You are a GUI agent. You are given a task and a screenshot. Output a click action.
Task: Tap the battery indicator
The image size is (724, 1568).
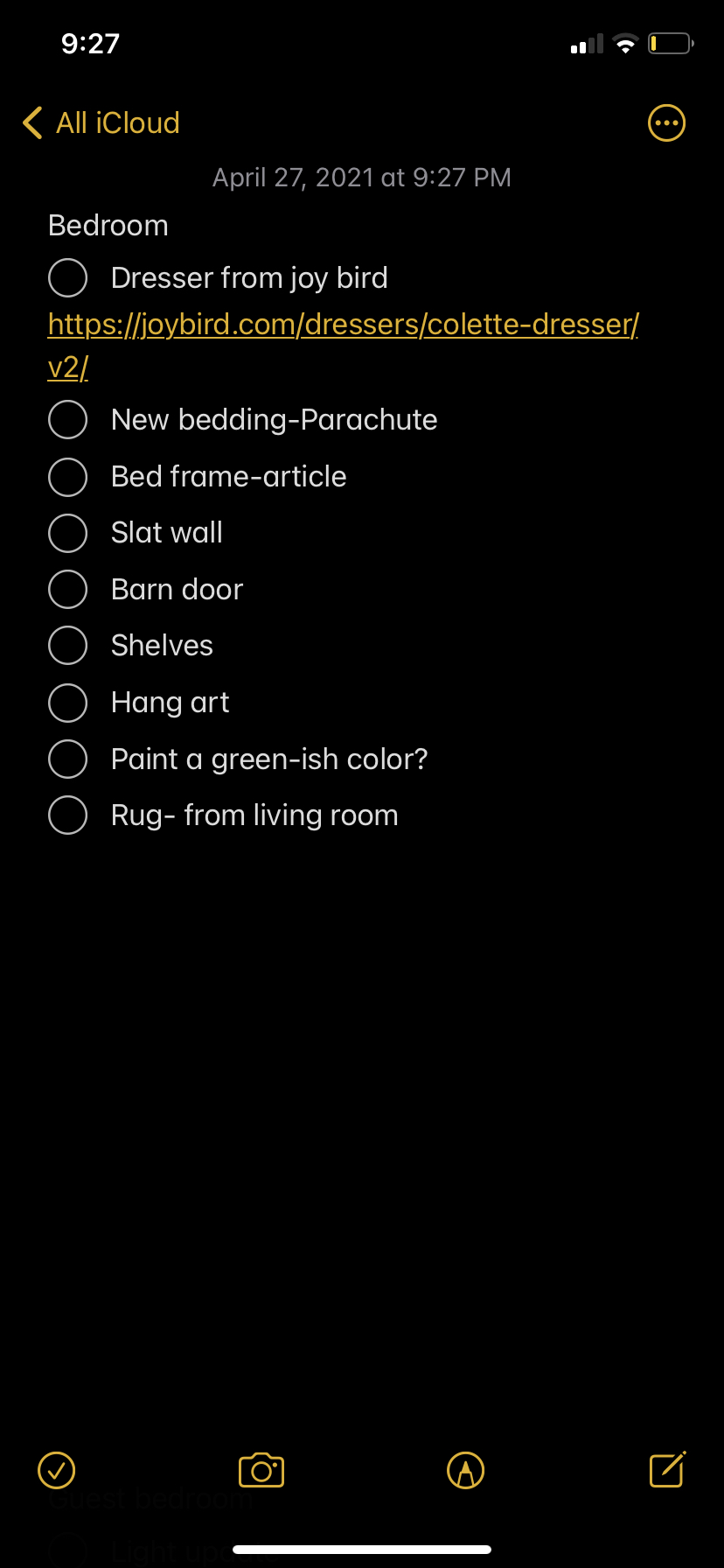(x=670, y=42)
